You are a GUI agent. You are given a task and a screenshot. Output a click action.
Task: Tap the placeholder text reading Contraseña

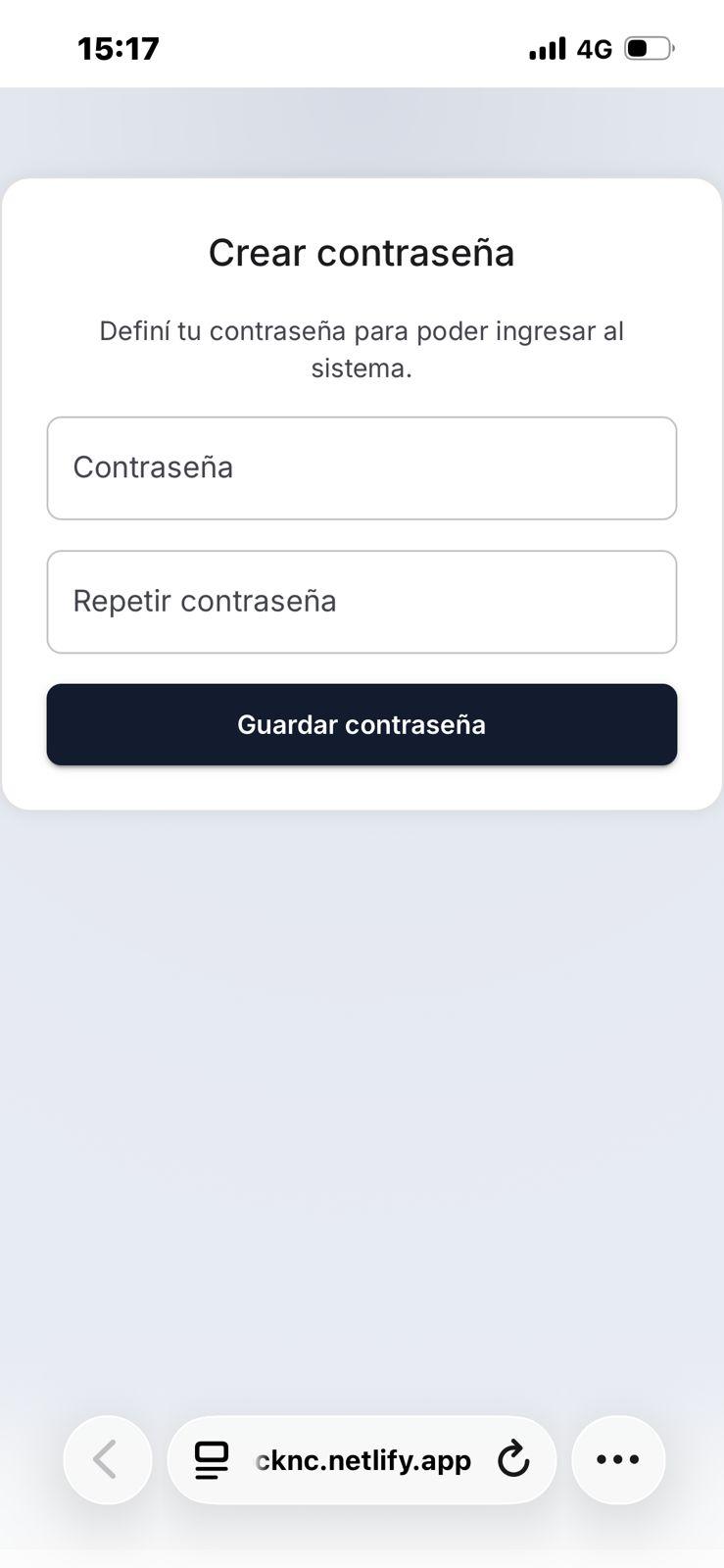[154, 467]
